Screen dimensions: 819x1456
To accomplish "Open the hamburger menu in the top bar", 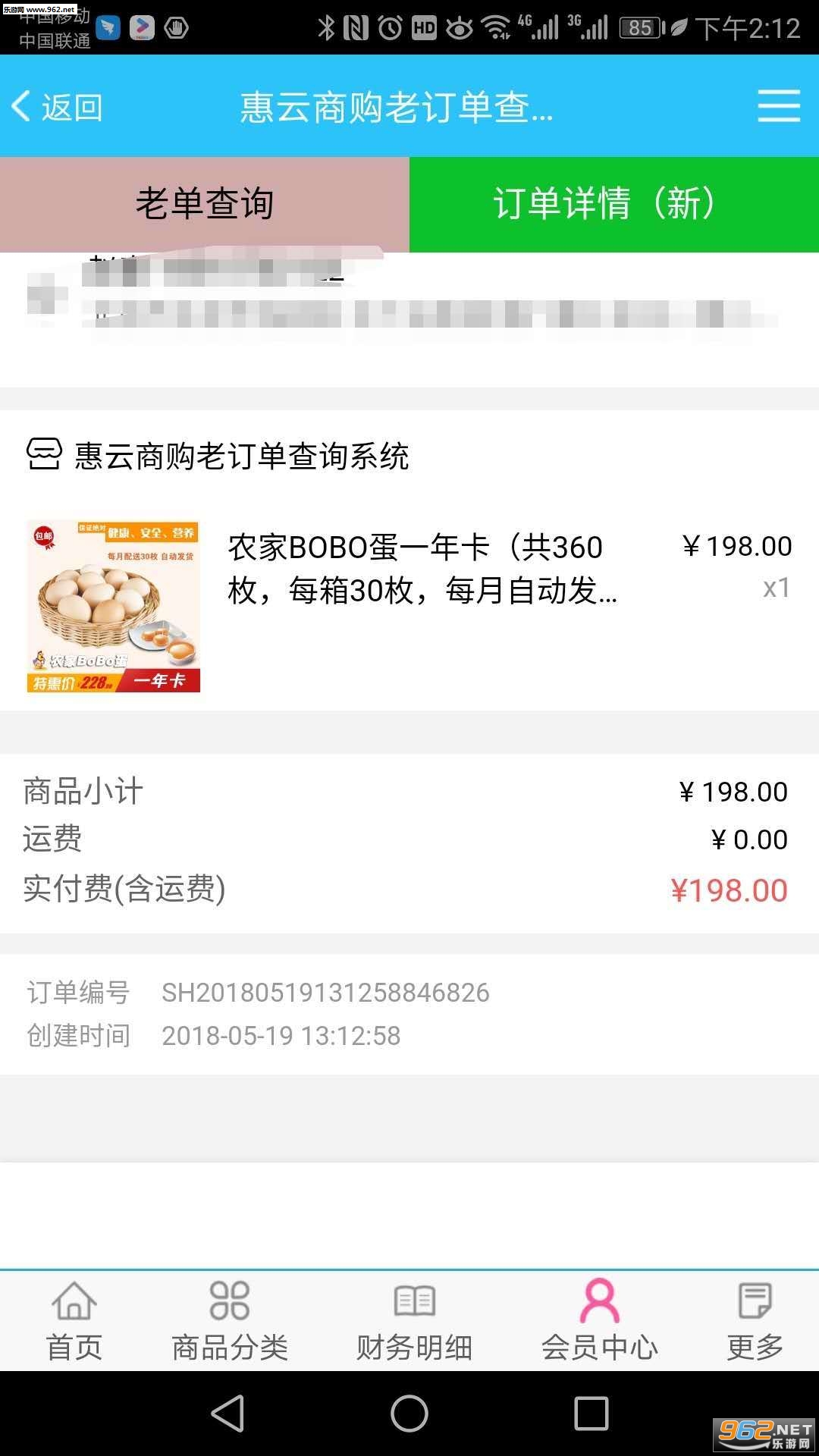I will [x=779, y=106].
